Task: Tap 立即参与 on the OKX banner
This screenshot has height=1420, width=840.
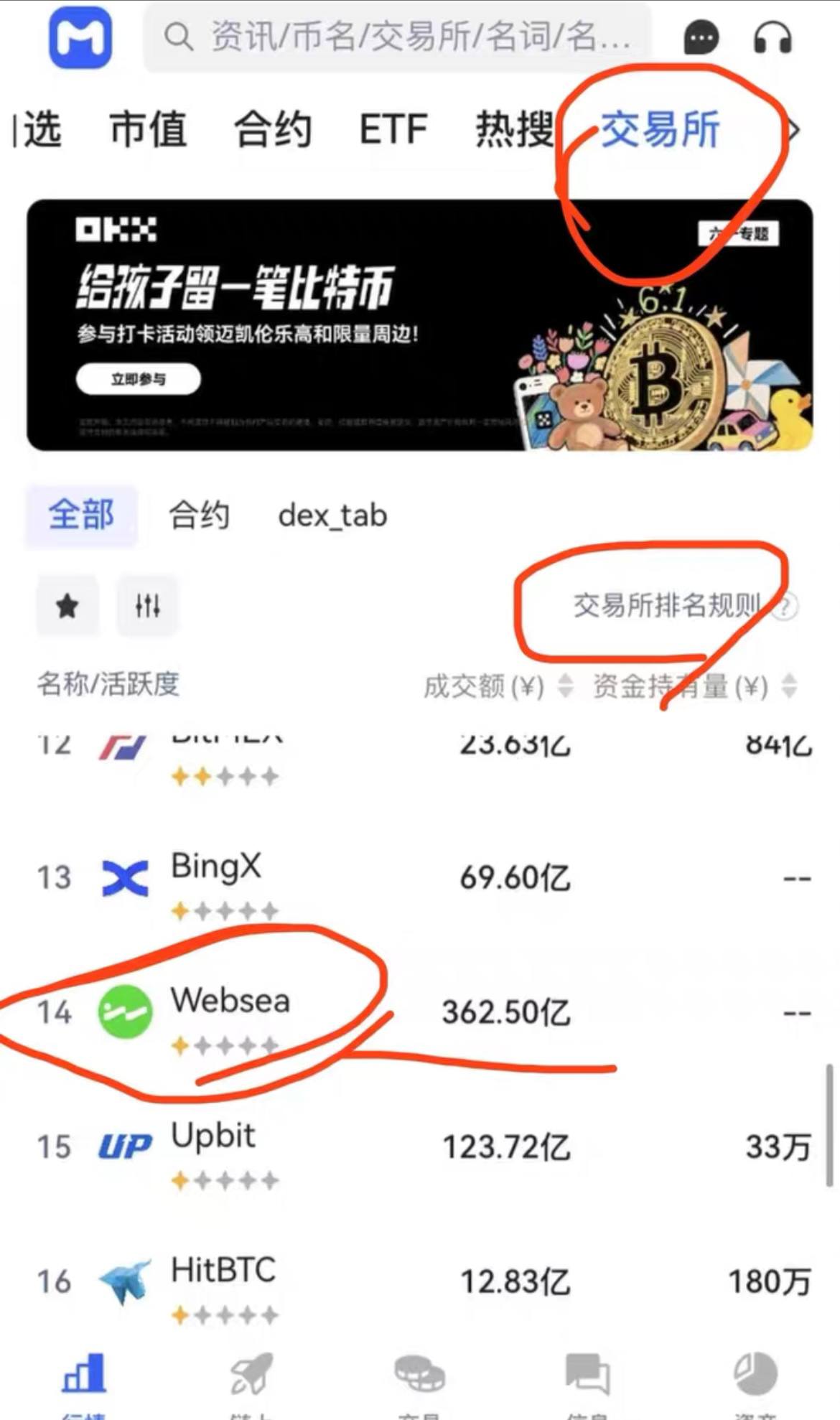Action: [x=138, y=379]
